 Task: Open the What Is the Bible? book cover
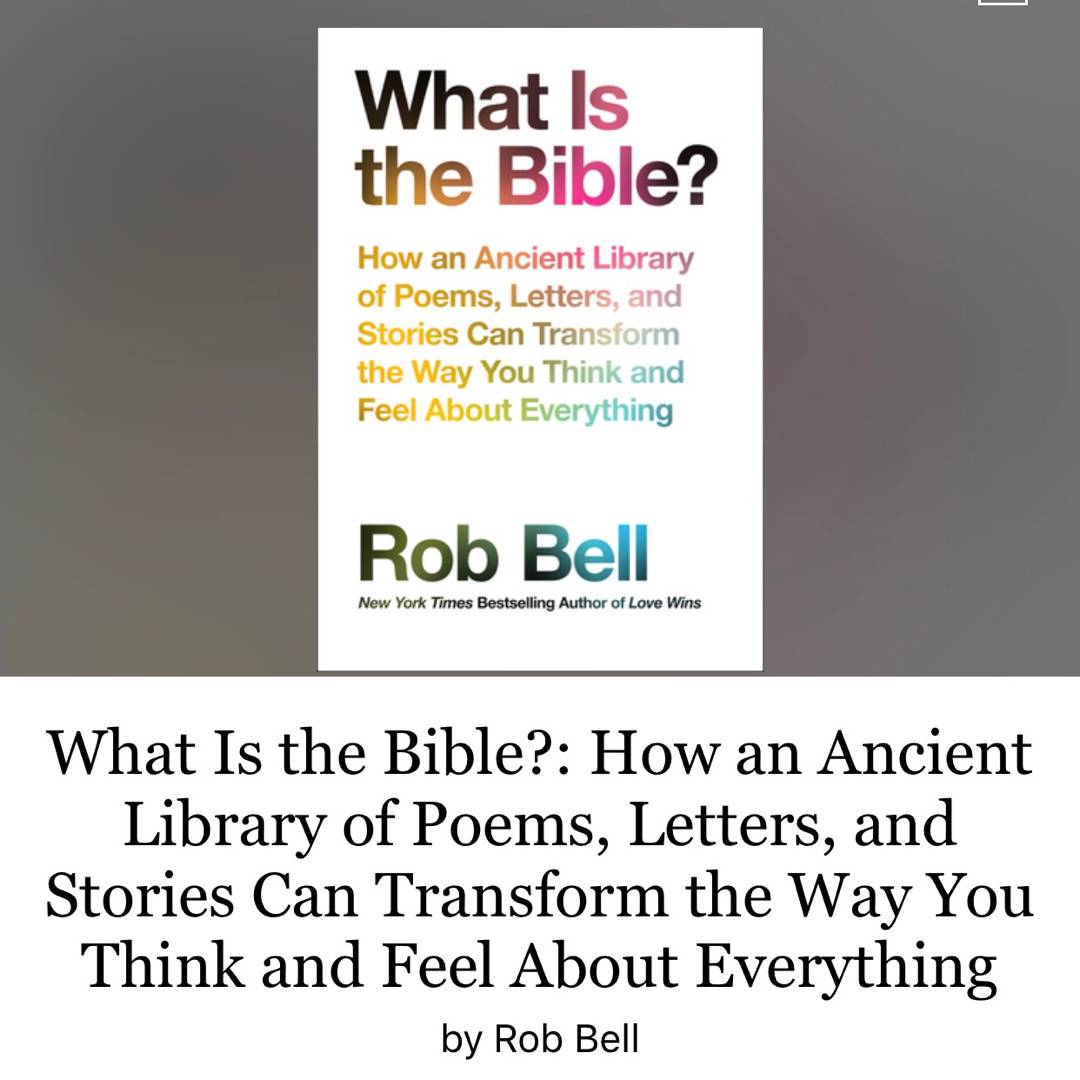point(540,348)
